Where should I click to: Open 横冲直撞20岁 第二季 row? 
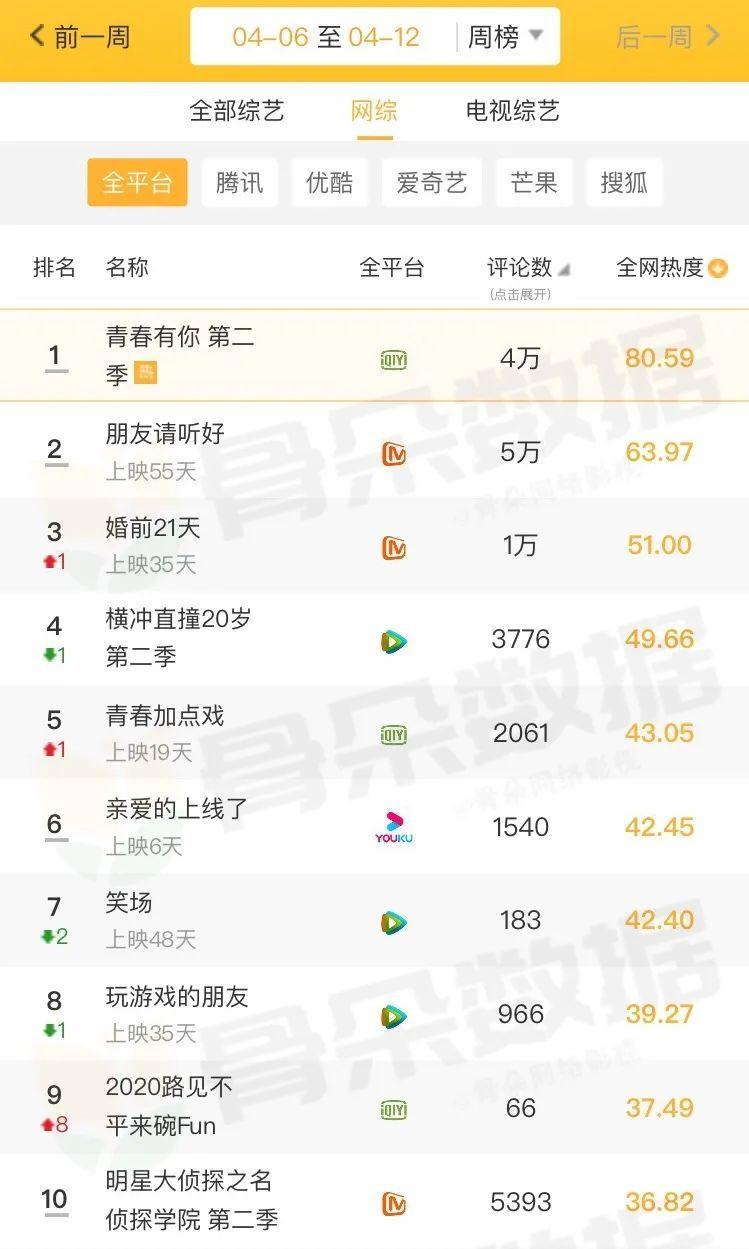pyautogui.click(x=178, y=638)
